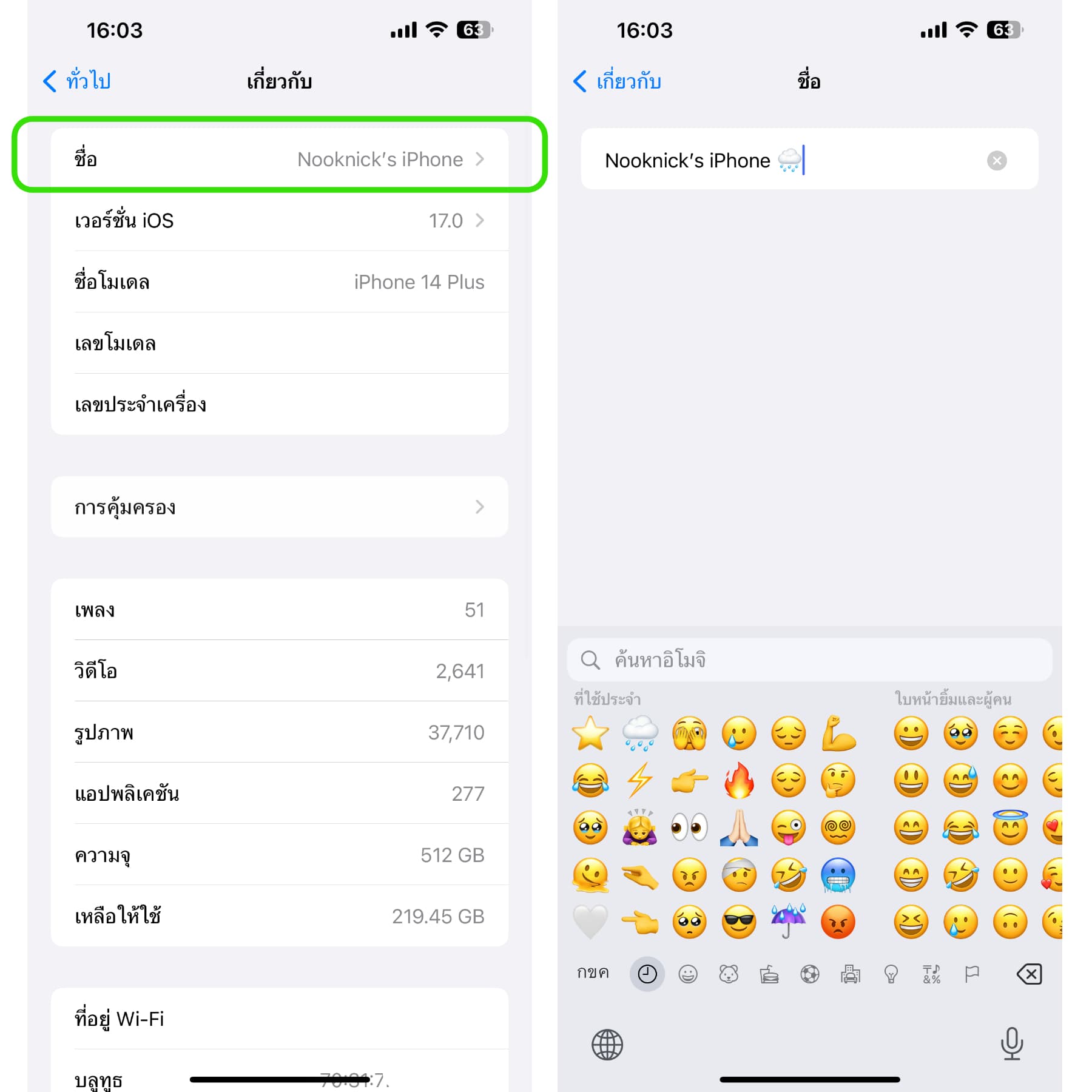The height and width of the screenshot is (1092, 1092).
Task: Switch to the smileys emoji category
Action: pos(687,974)
